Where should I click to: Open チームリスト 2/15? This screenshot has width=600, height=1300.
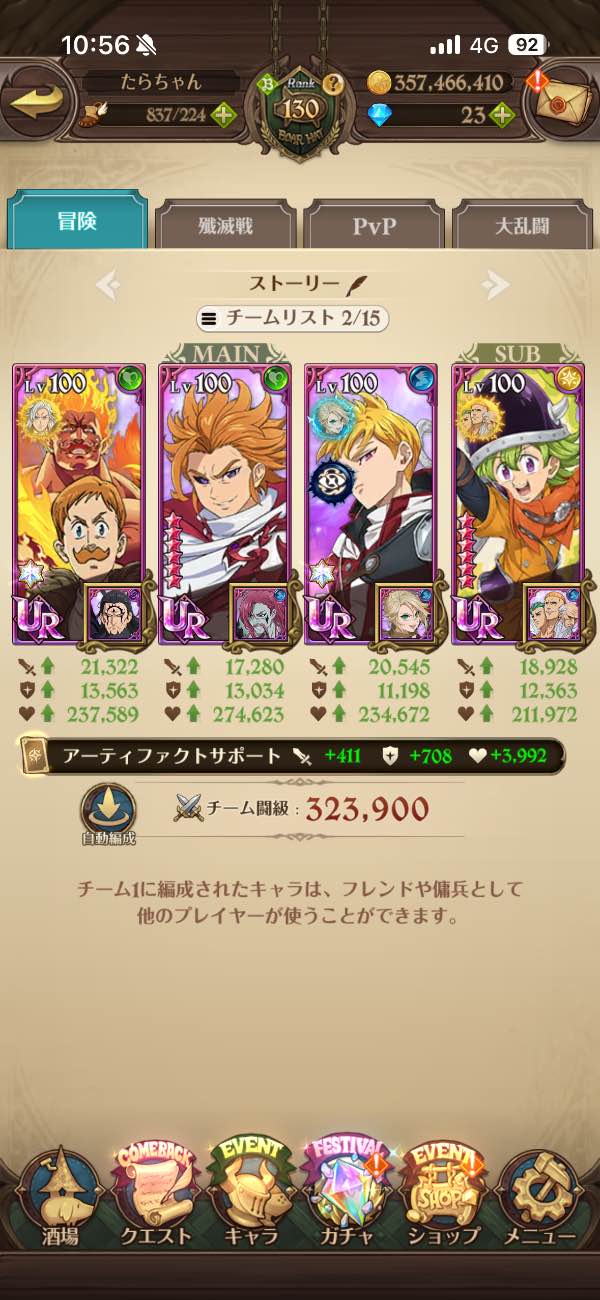pos(291,319)
